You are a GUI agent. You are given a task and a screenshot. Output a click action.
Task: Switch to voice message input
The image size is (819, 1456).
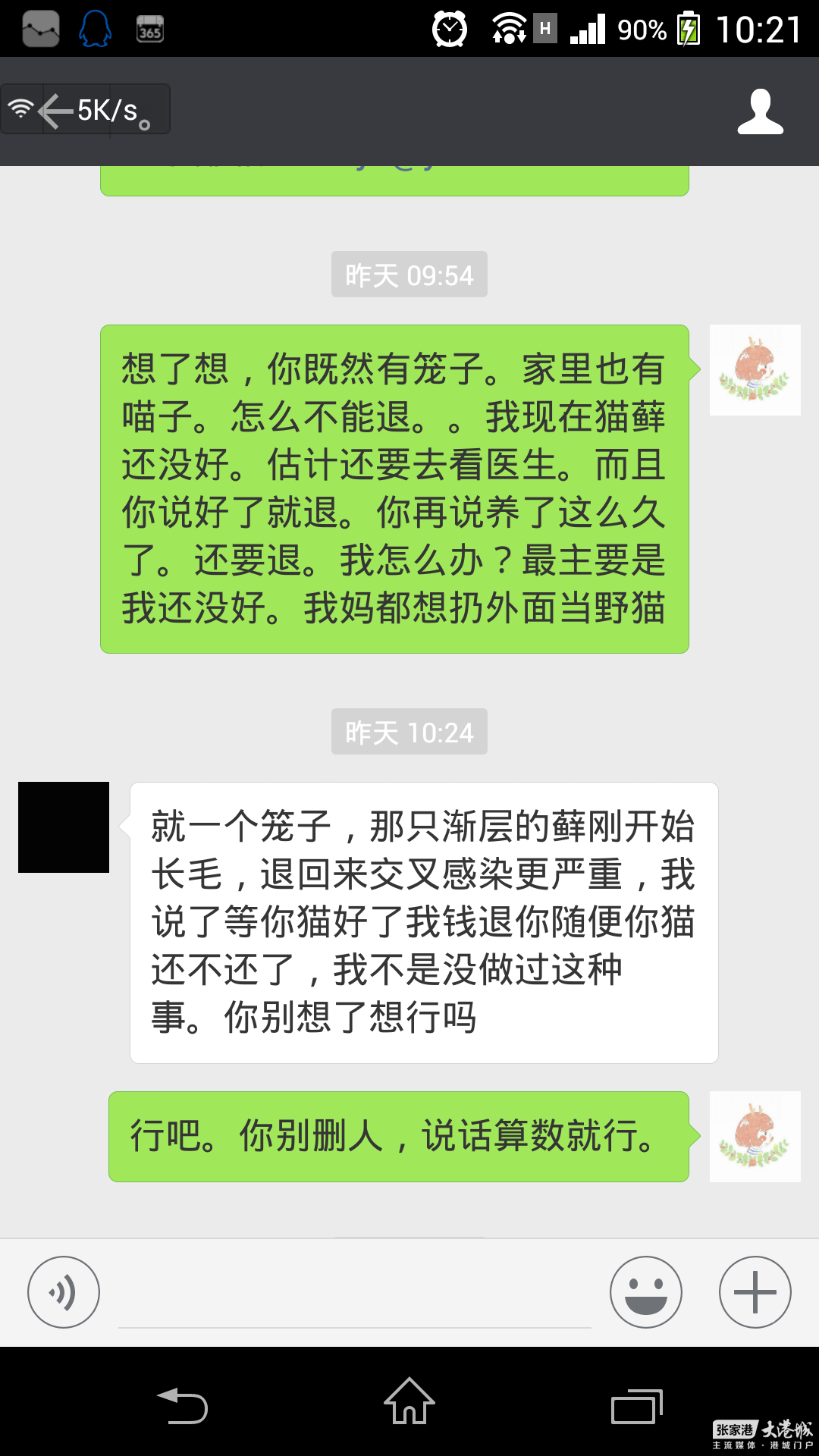tap(64, 1292)
